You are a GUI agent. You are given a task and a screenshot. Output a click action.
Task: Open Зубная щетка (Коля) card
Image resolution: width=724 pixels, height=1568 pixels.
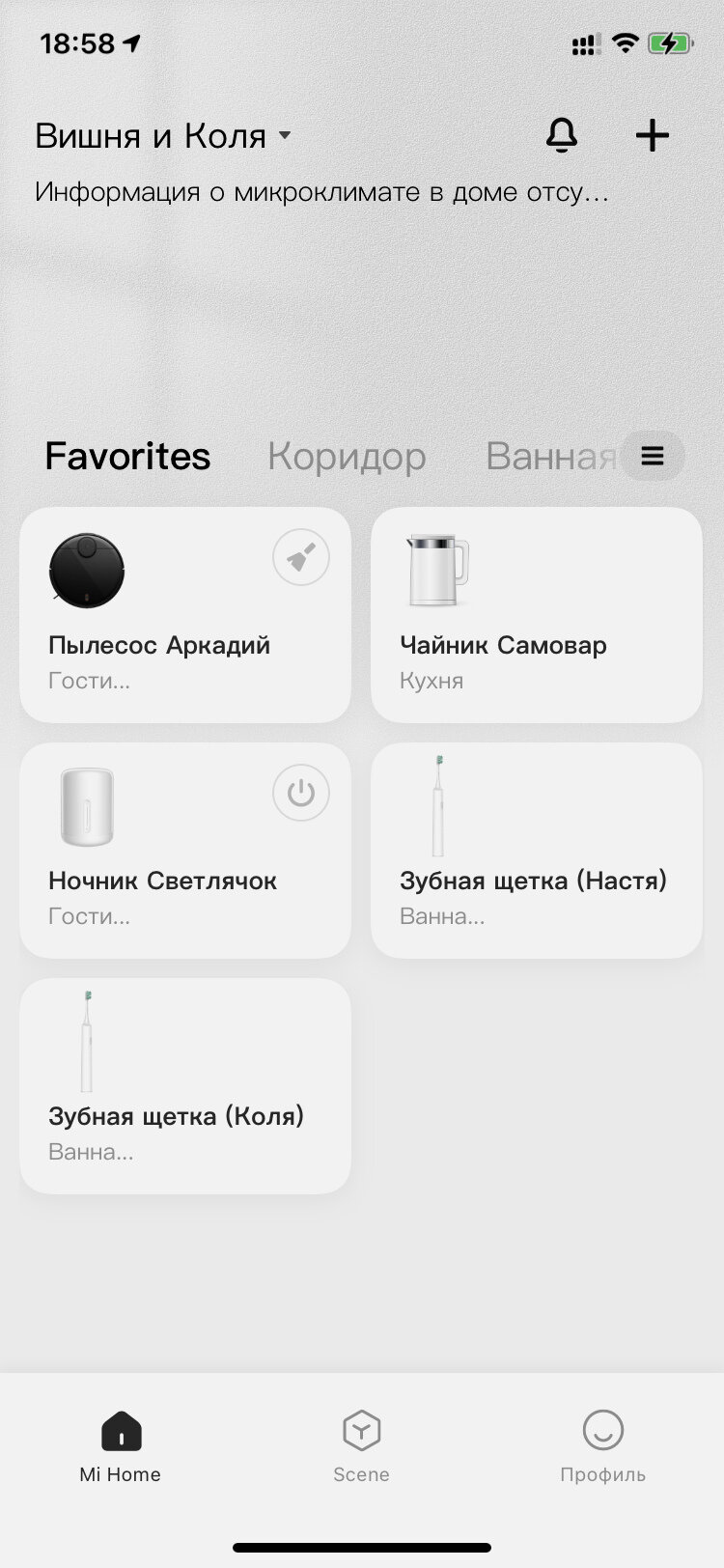(185, 1086)
